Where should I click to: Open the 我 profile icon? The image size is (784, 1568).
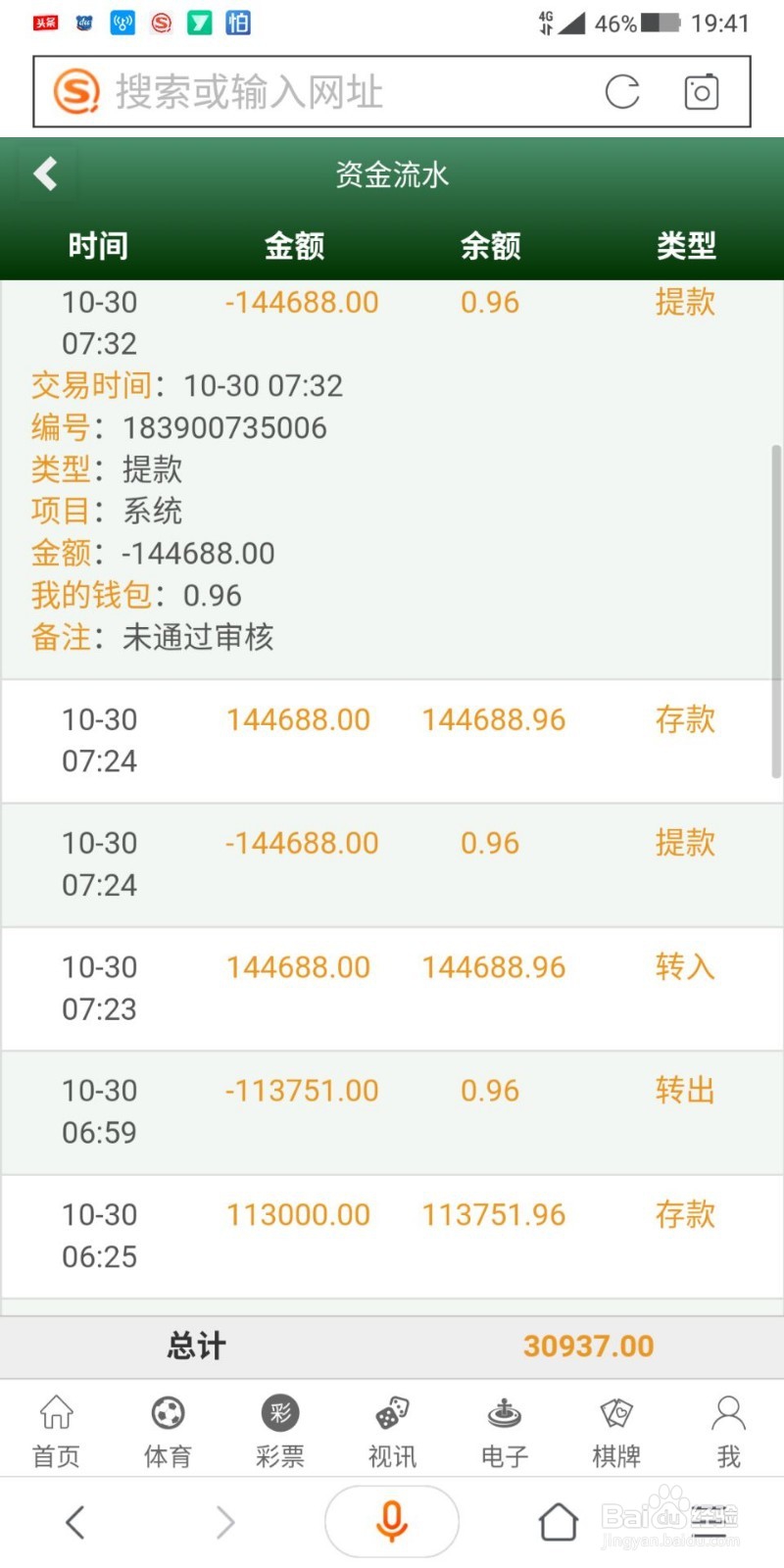click(727, 1426)
